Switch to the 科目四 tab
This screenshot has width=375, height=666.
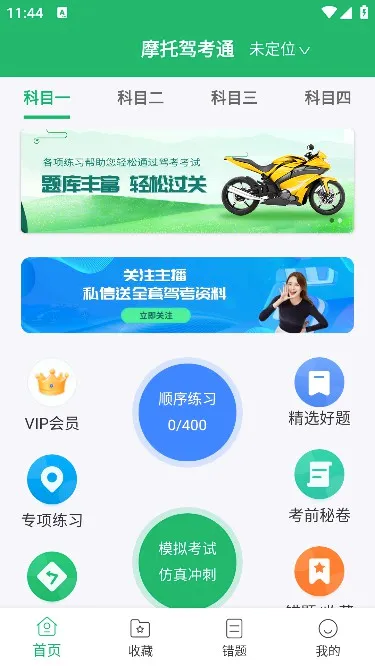click(327, 98)
